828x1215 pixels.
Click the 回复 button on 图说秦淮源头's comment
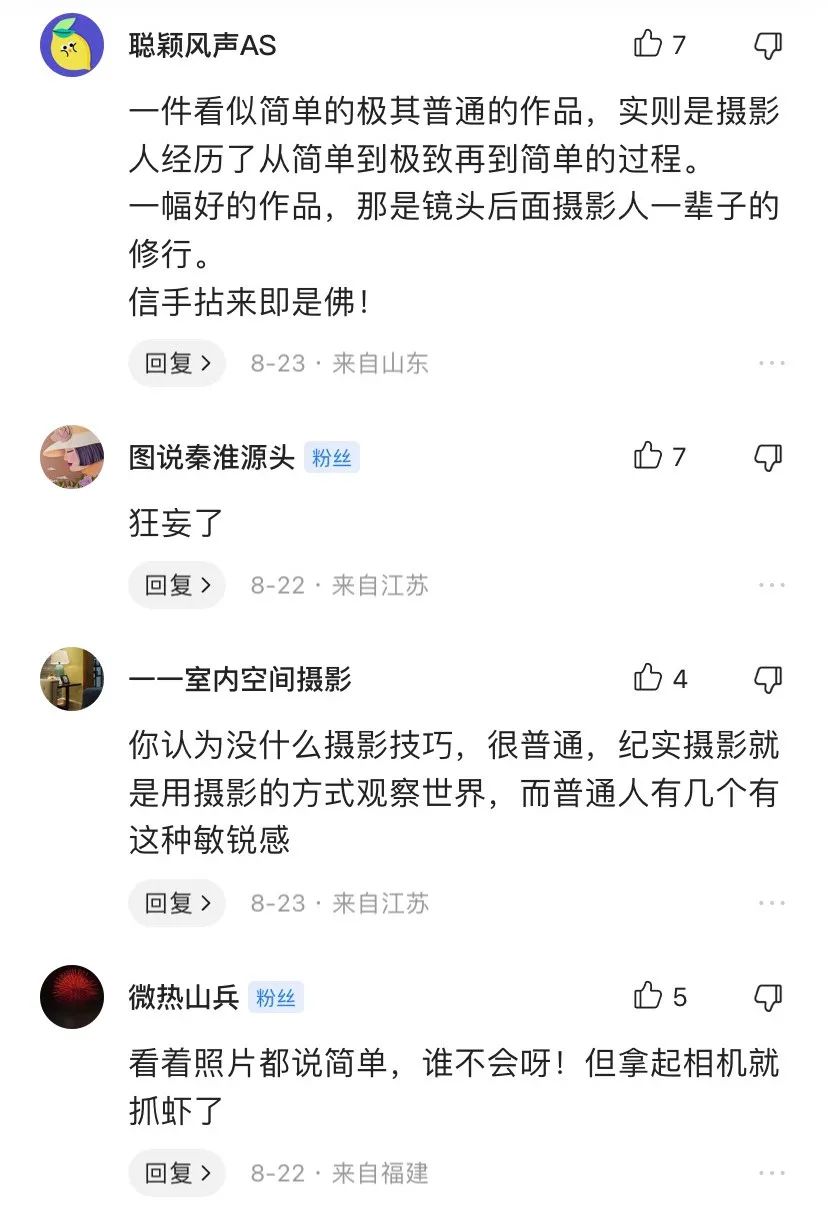pos(176,585)
